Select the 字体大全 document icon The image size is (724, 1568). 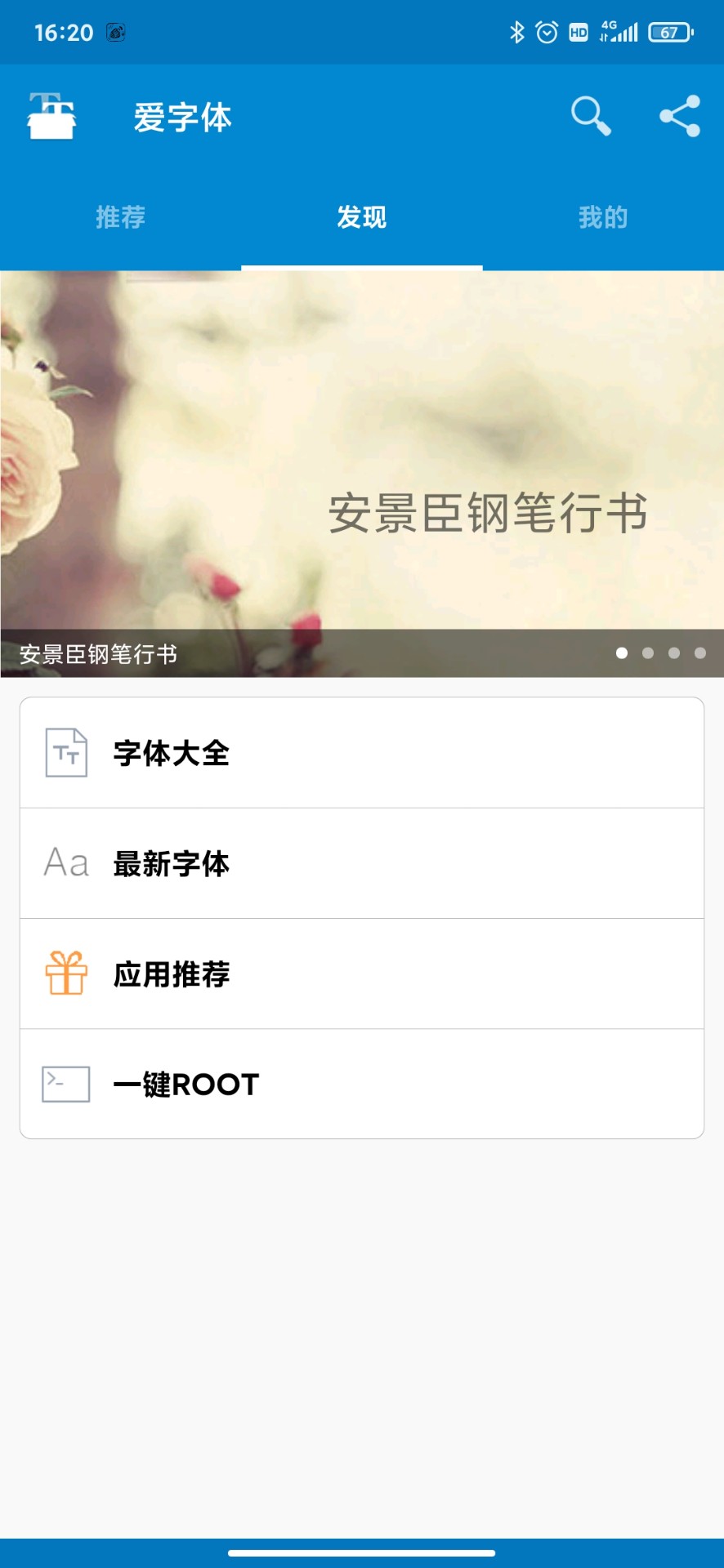(x=65, y=753)
